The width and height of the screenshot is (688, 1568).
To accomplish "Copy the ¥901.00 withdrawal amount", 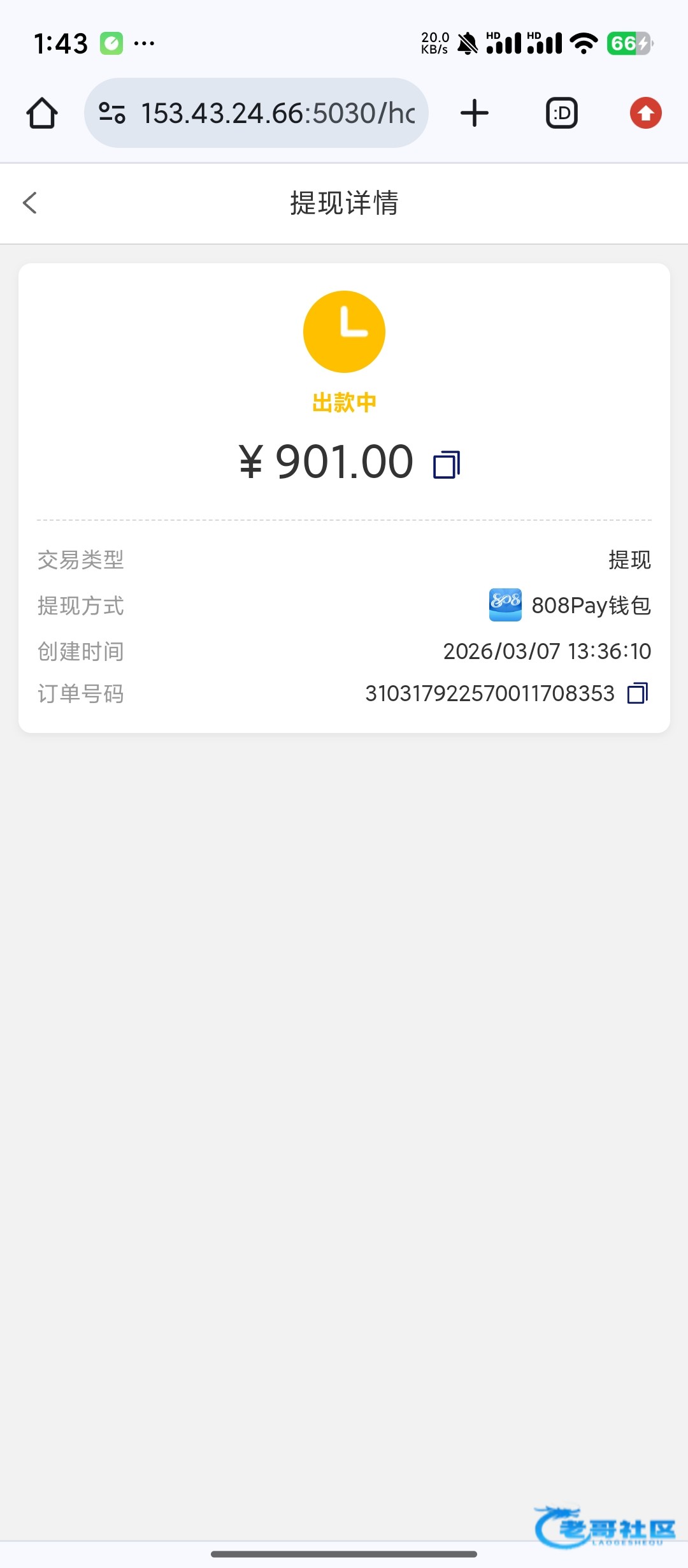I will (447, 465).
